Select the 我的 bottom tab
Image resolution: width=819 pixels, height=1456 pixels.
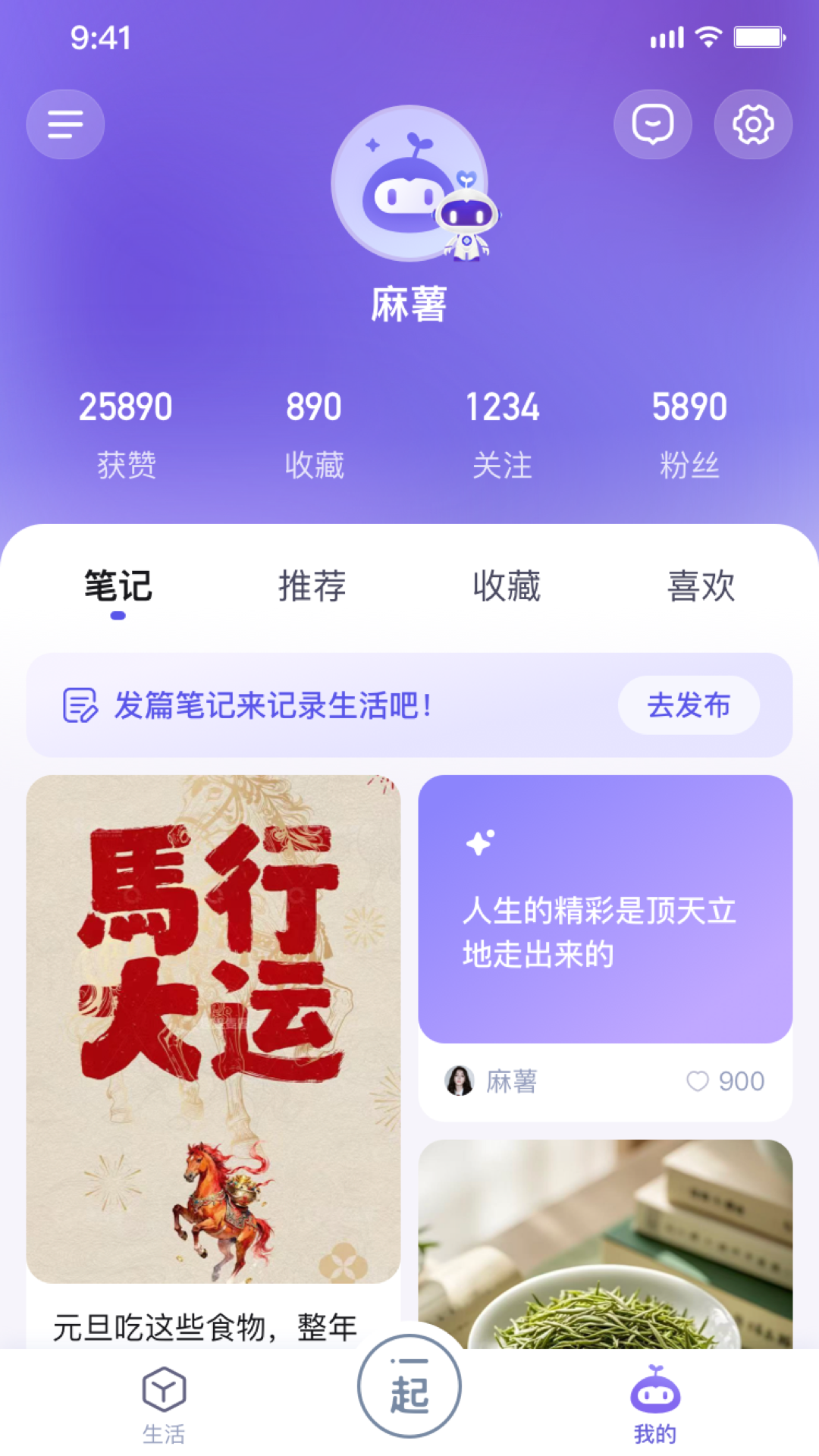click(655, 1404)
